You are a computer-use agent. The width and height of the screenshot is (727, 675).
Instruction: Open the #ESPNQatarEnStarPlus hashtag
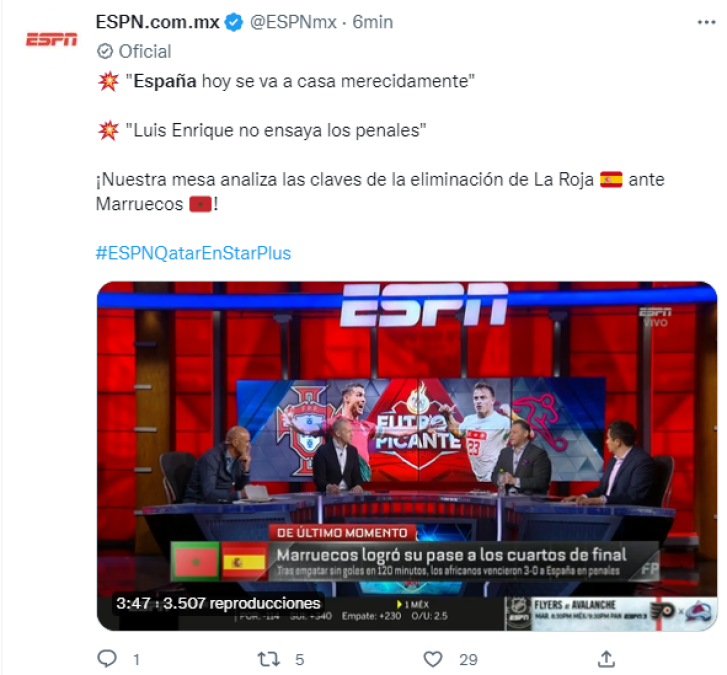click(x=193, y=253)
